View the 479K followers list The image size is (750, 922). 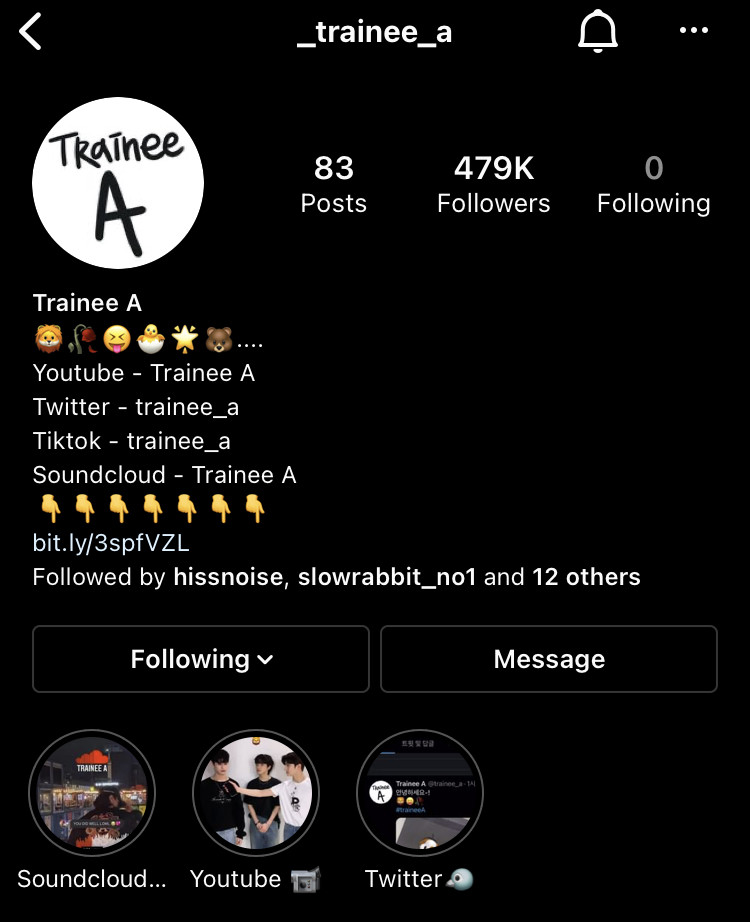pos(493,184)
